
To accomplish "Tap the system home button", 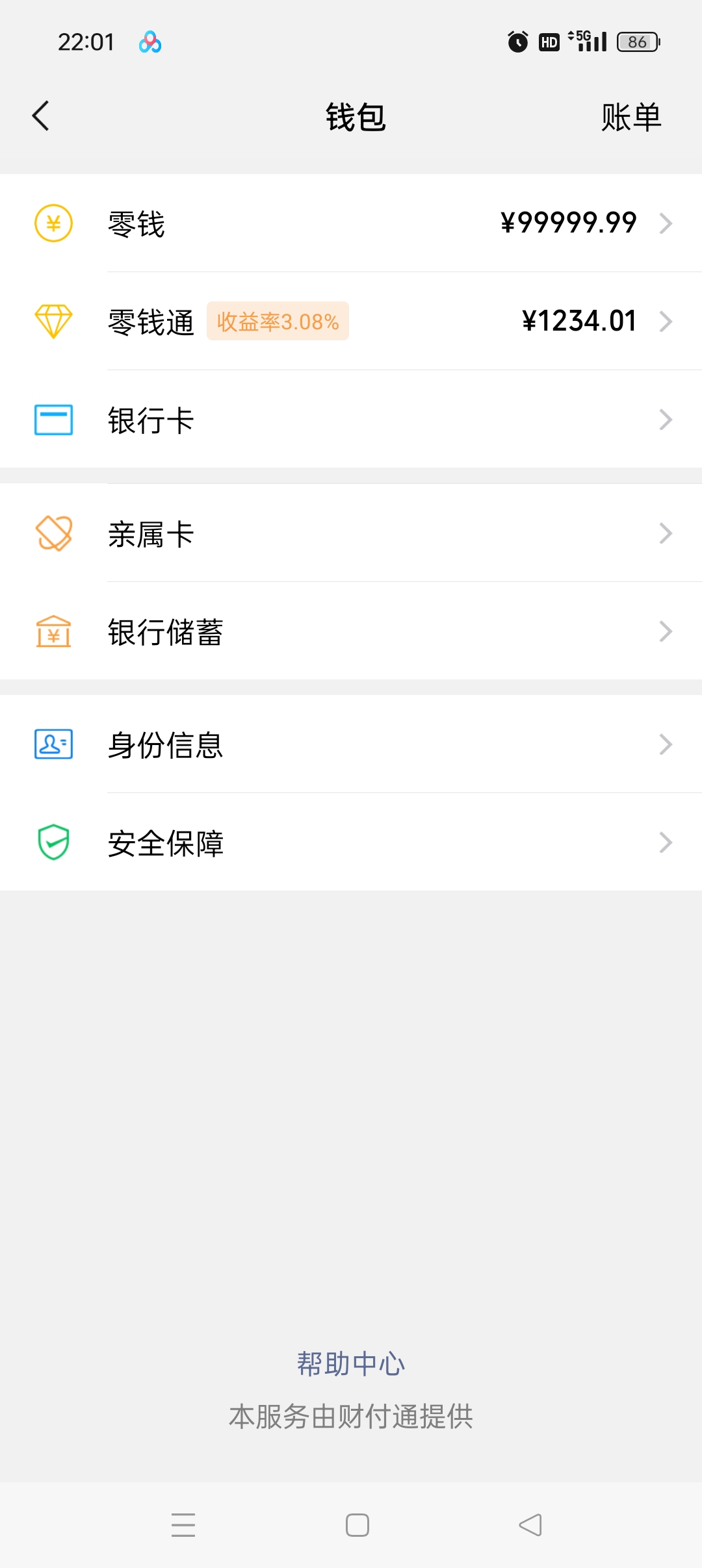I will click(x=357, y=1524).
